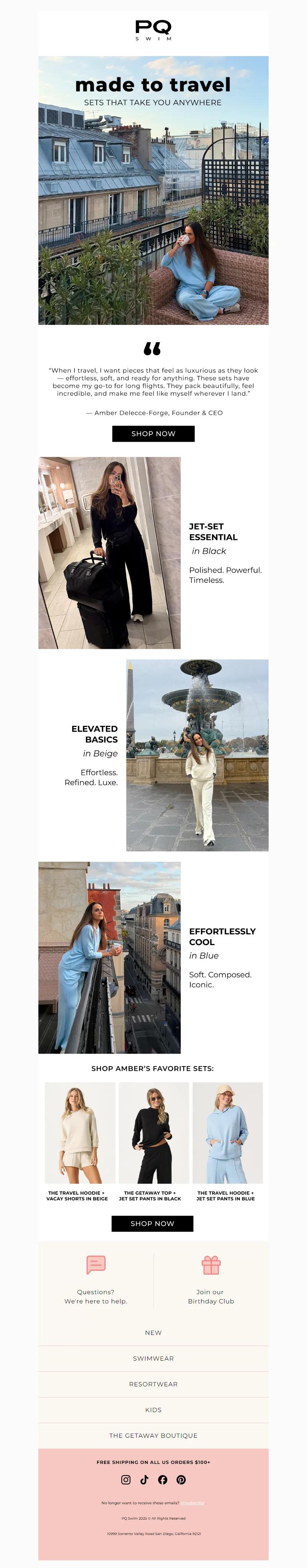Browse the Swimwear category
Image resolution: width=307 pixels, height=1568 pixels.
(x=153, y=1358)
